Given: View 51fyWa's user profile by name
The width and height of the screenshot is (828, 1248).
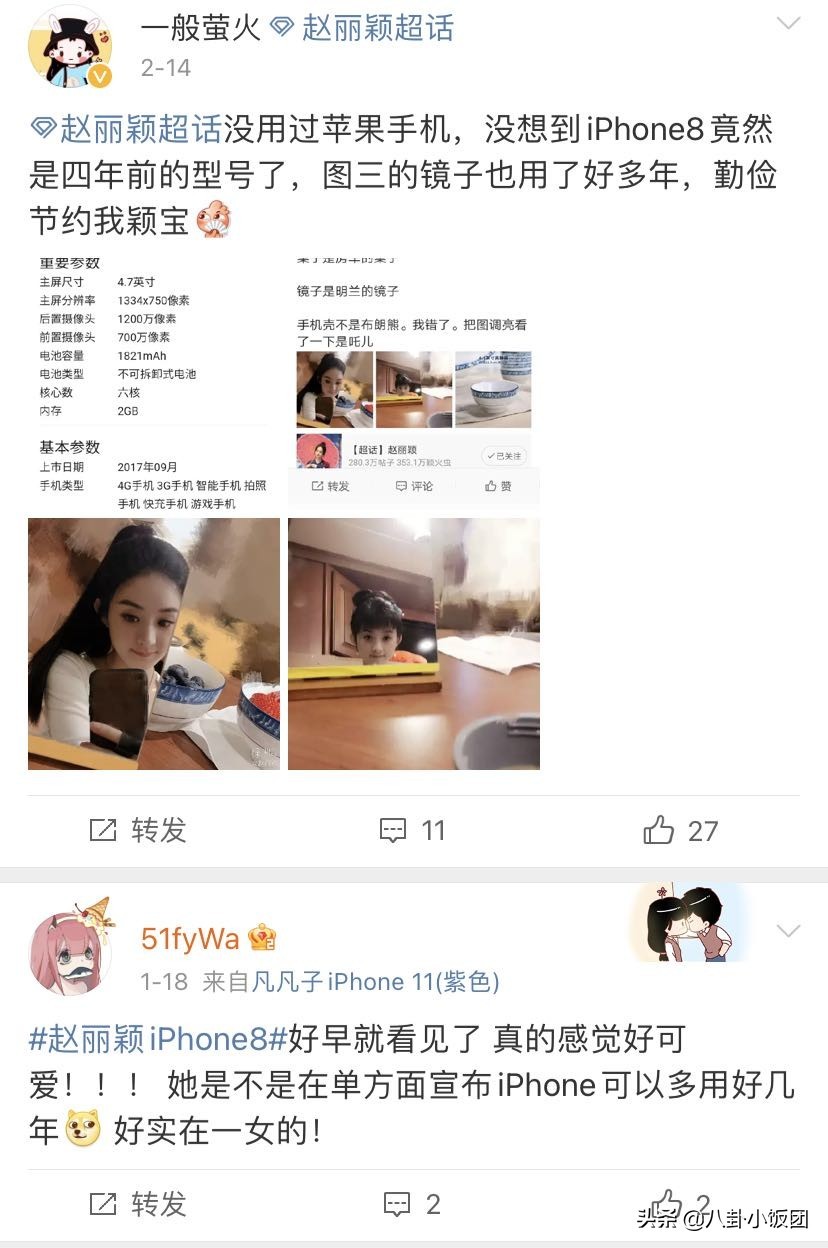Looking at the screenshot, I should tap(190, 939).
